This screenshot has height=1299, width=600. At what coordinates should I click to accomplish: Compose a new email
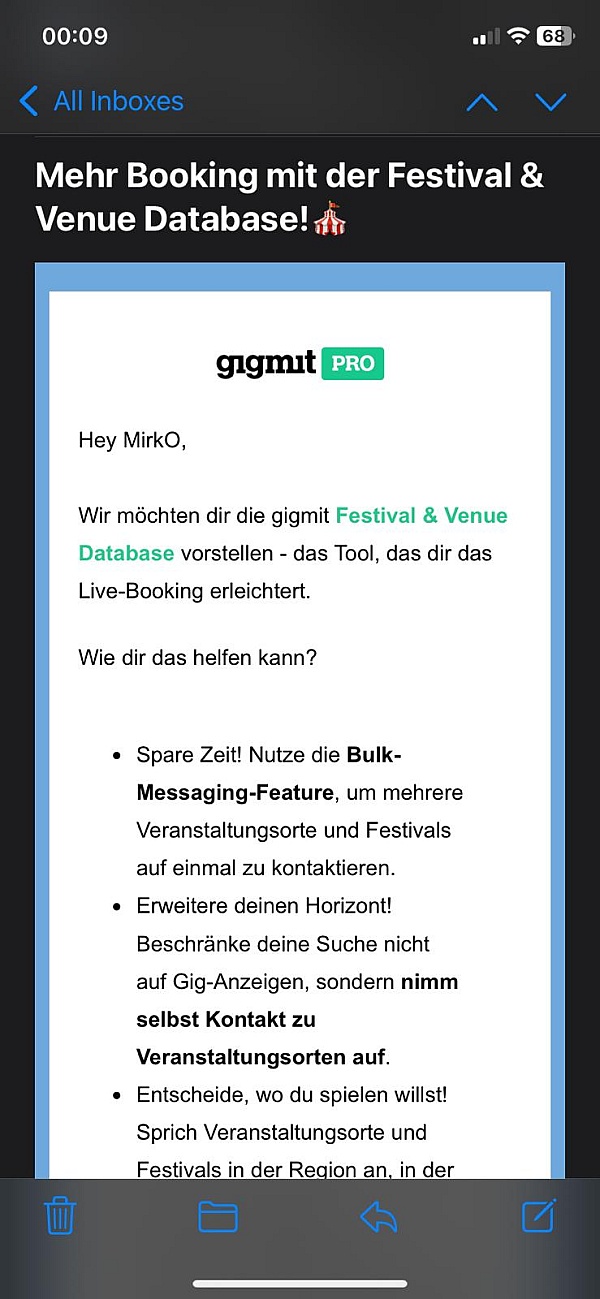click(x=539, y=1215)
